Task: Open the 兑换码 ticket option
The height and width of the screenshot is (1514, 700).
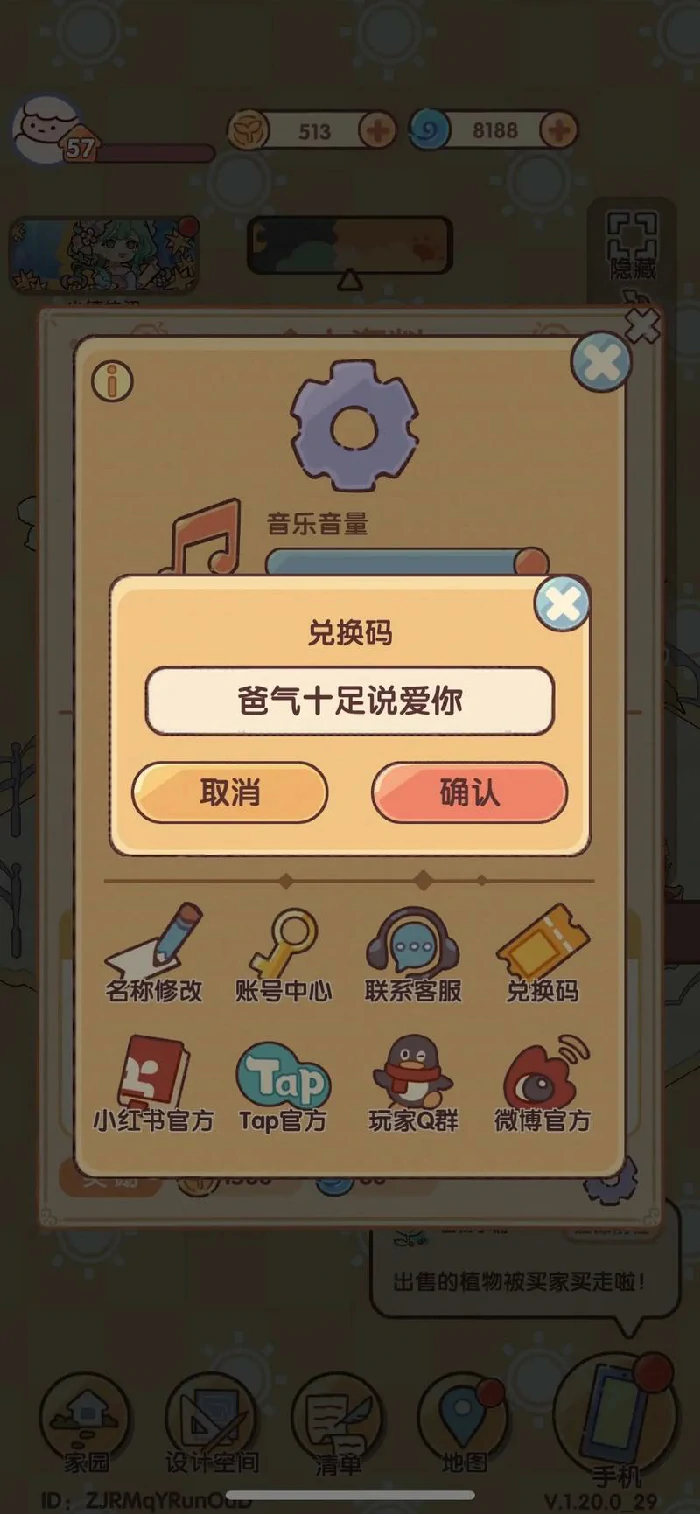Action: coord(542,953)
